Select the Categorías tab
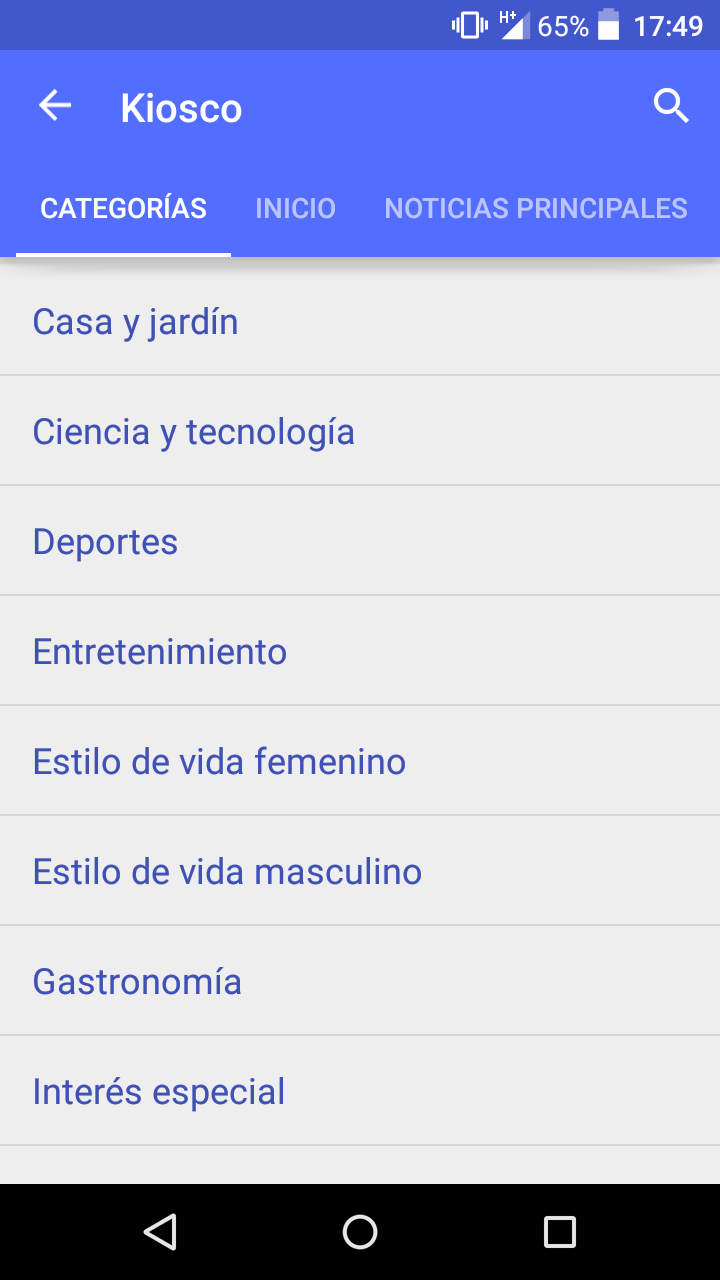This screenshot has height=1280, width=720. click(123, 208)
